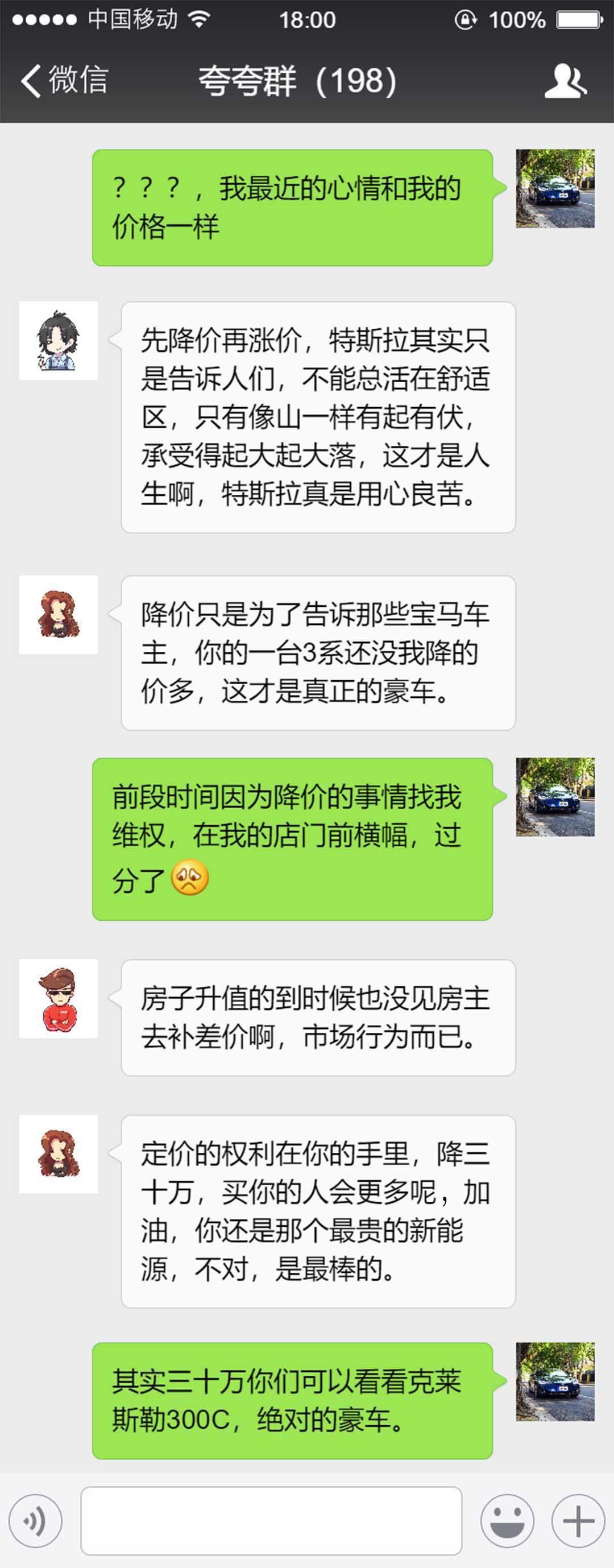Switch to voice message input

tap(35, 1521)
